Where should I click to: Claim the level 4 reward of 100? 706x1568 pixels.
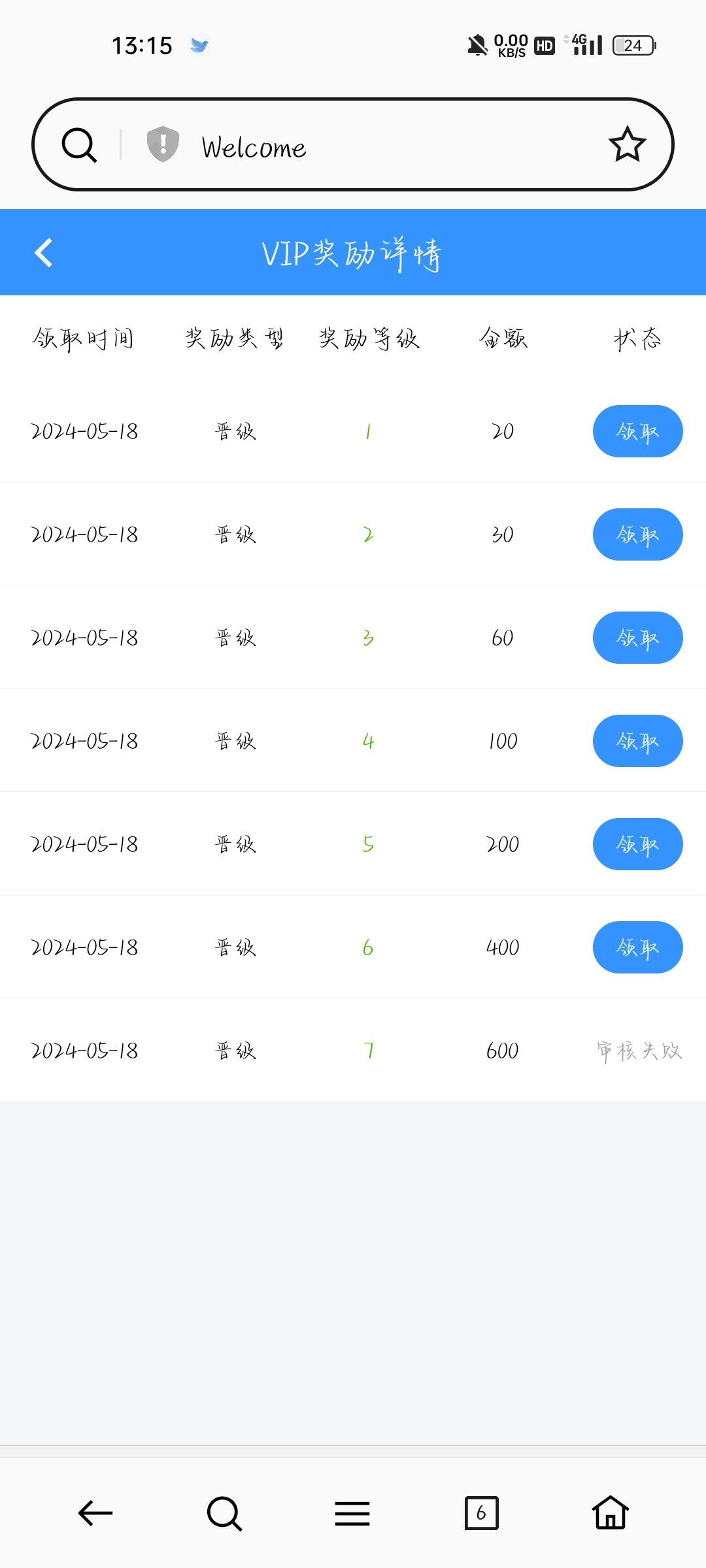pos(637,741)
